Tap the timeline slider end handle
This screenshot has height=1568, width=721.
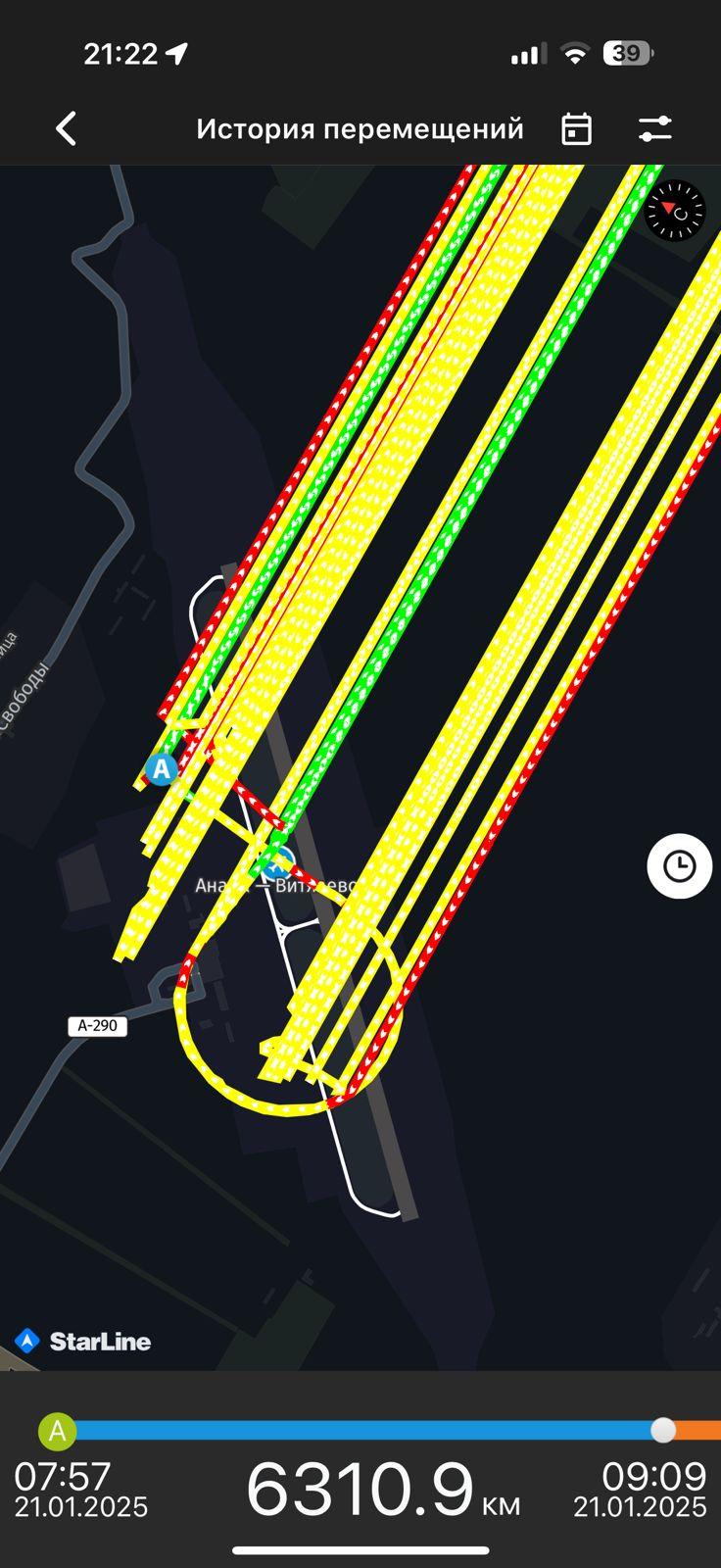[663, 1431]
